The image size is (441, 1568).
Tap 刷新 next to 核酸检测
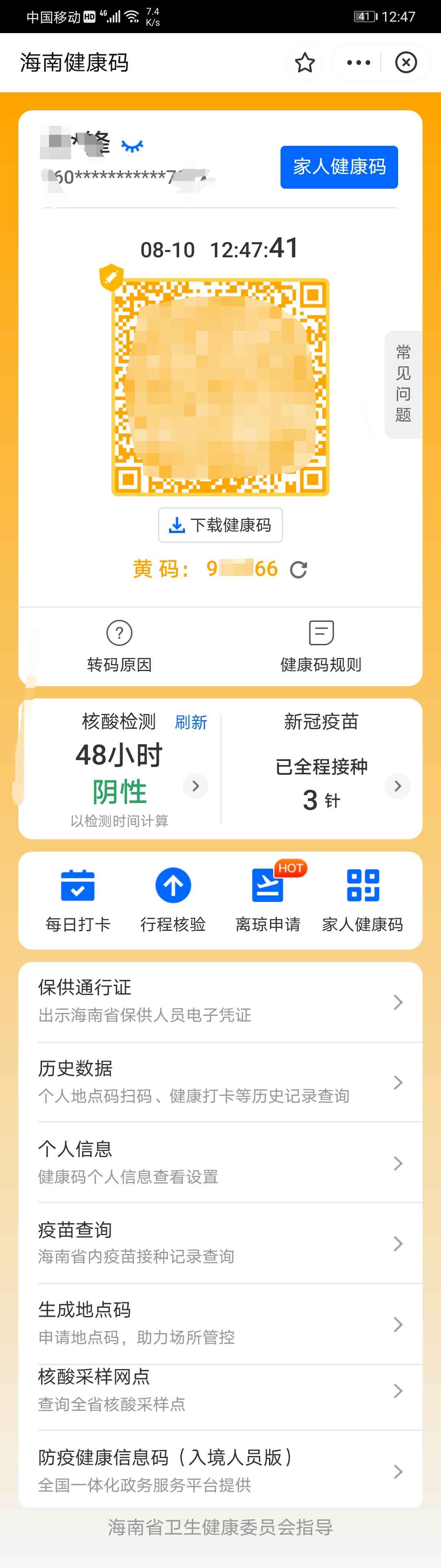190,723
